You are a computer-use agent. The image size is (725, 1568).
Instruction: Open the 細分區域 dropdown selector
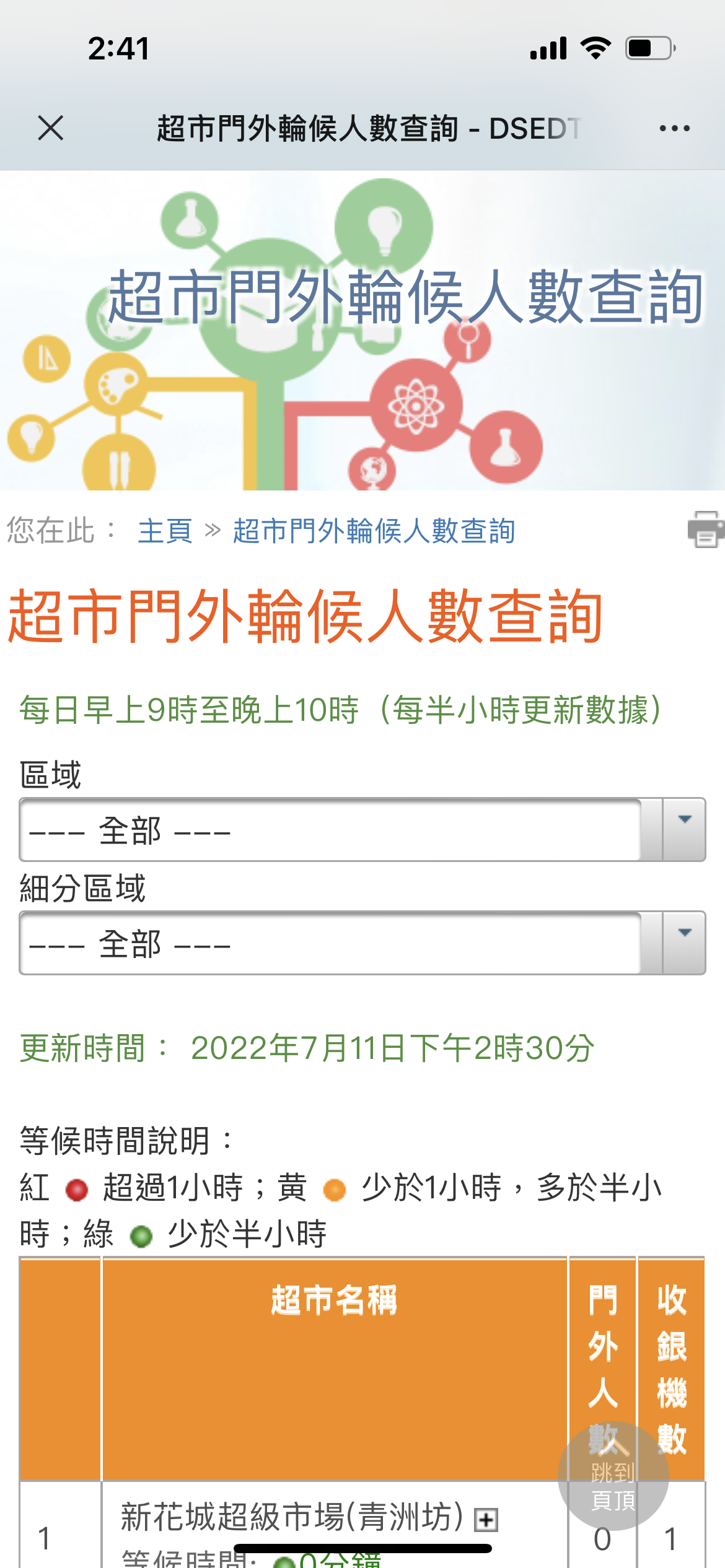tap(362, 943)
